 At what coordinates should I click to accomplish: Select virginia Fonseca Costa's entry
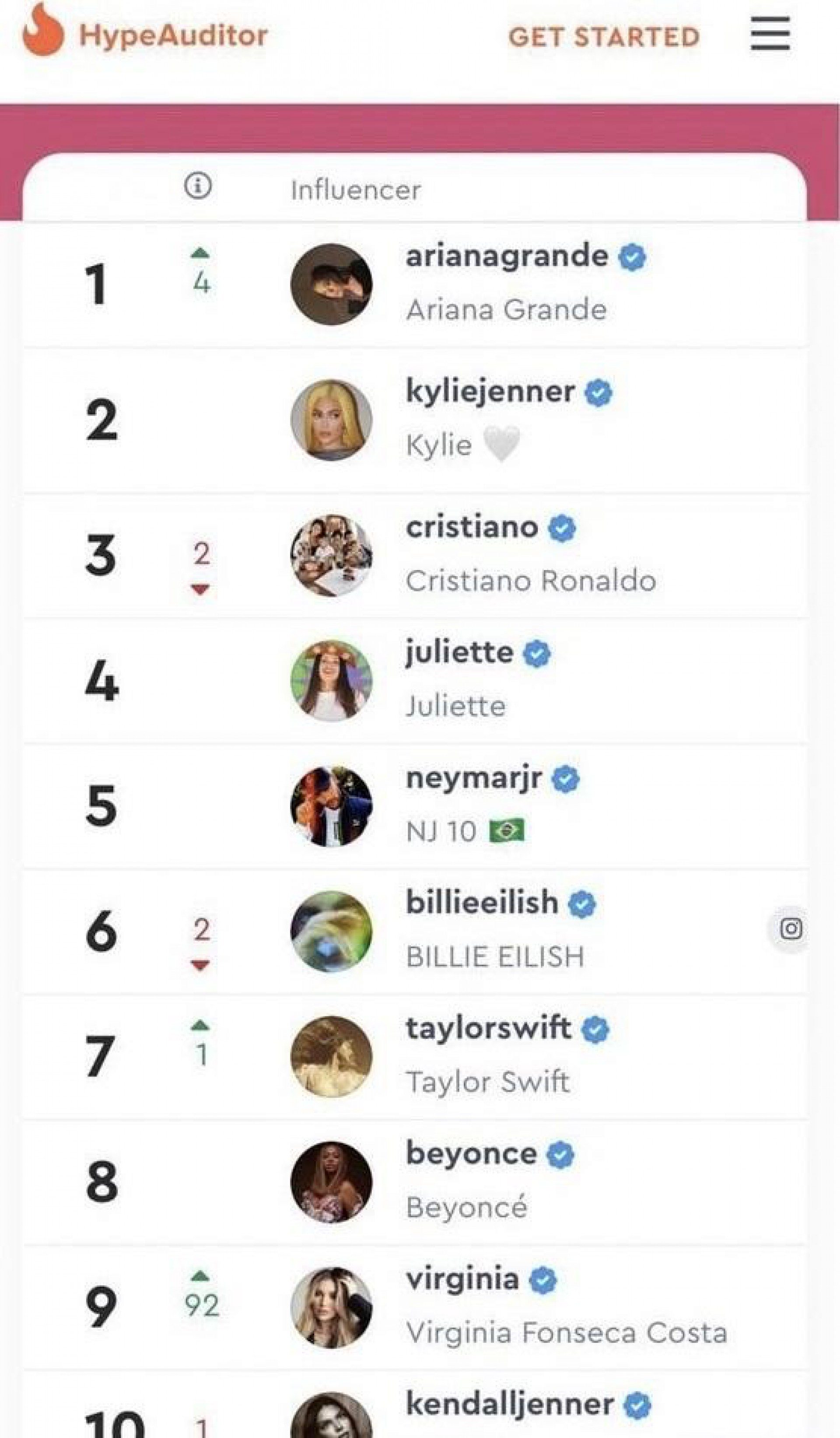coord(415,1307)
